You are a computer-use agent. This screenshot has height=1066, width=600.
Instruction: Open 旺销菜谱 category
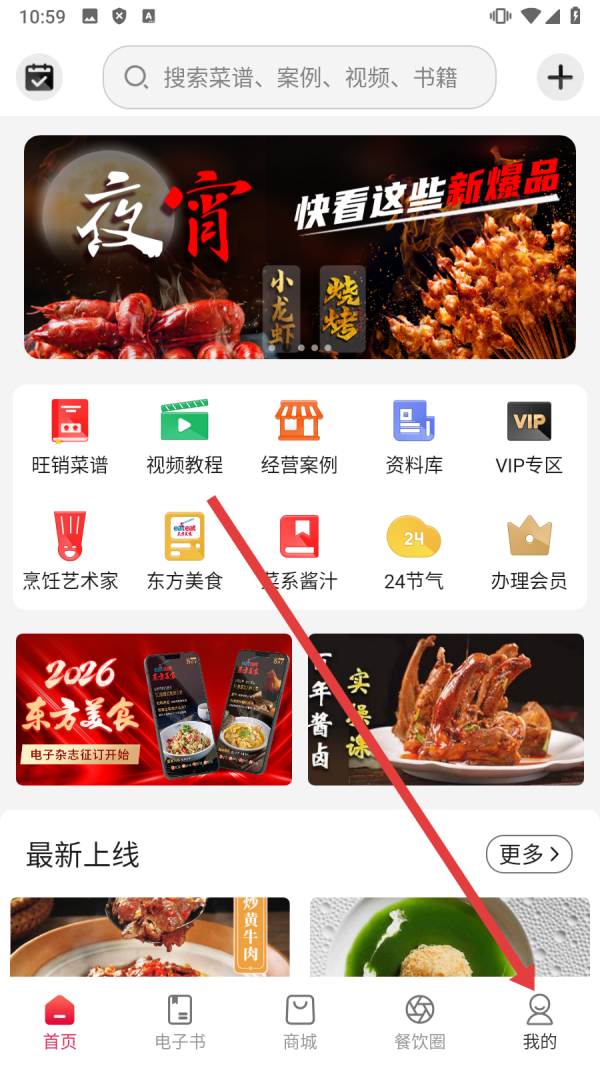(70, 436)
